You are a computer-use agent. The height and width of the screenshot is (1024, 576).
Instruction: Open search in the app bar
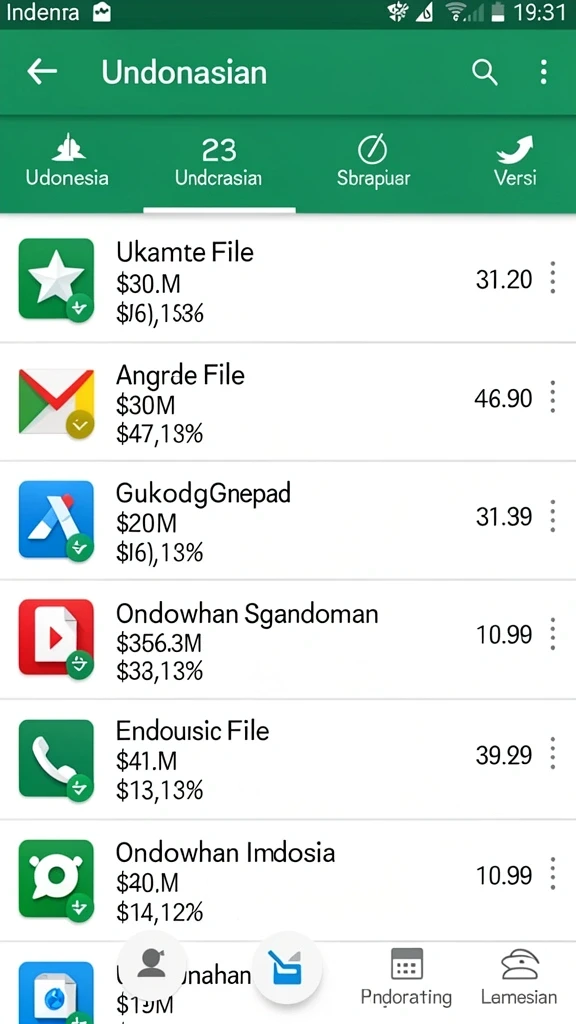pos(485,72)
